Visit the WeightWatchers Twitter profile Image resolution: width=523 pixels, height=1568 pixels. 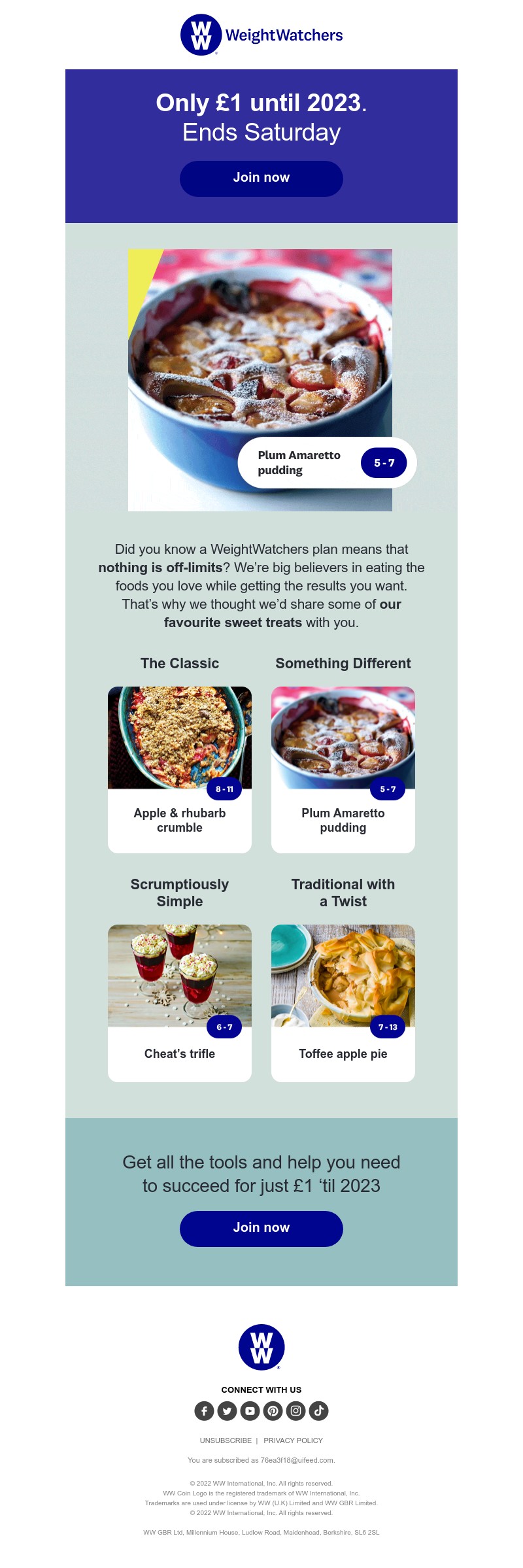coord(227,1410)
